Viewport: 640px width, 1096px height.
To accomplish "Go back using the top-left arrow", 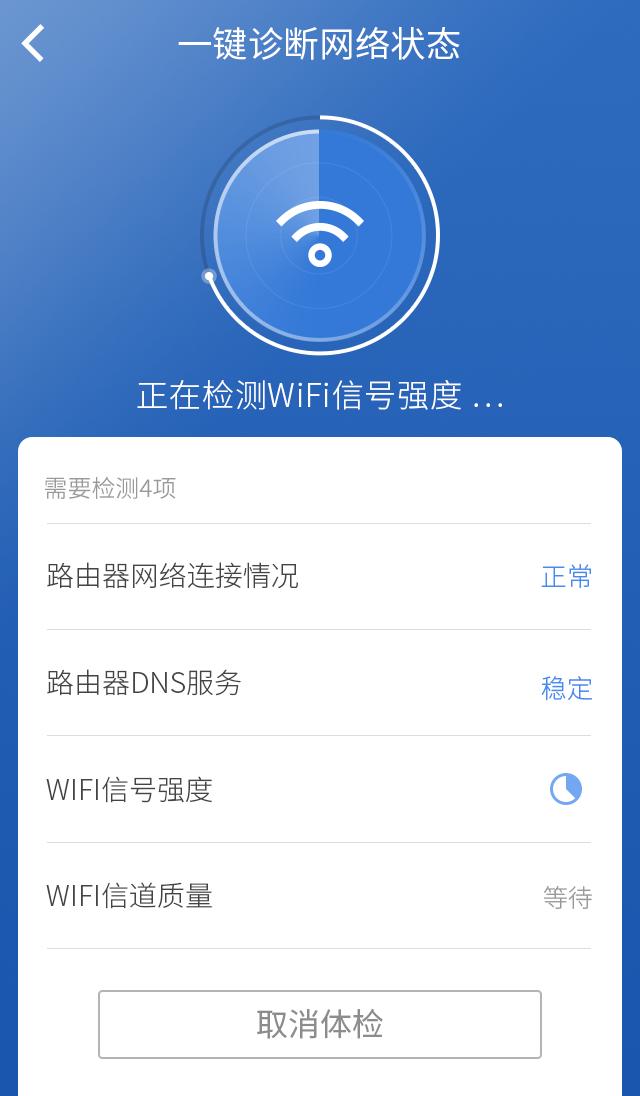I will (33, 43).
